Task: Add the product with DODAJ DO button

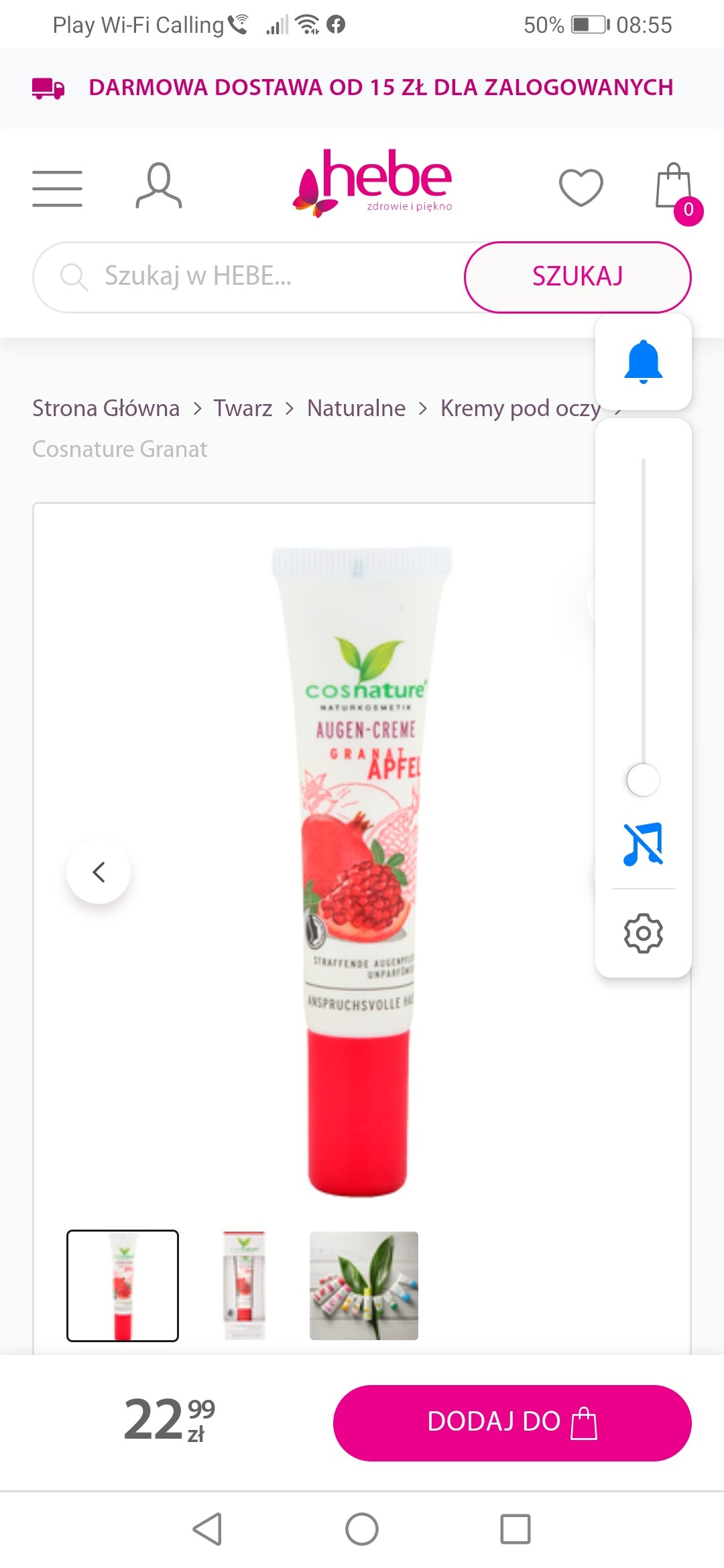Action: coord(511,1422)
